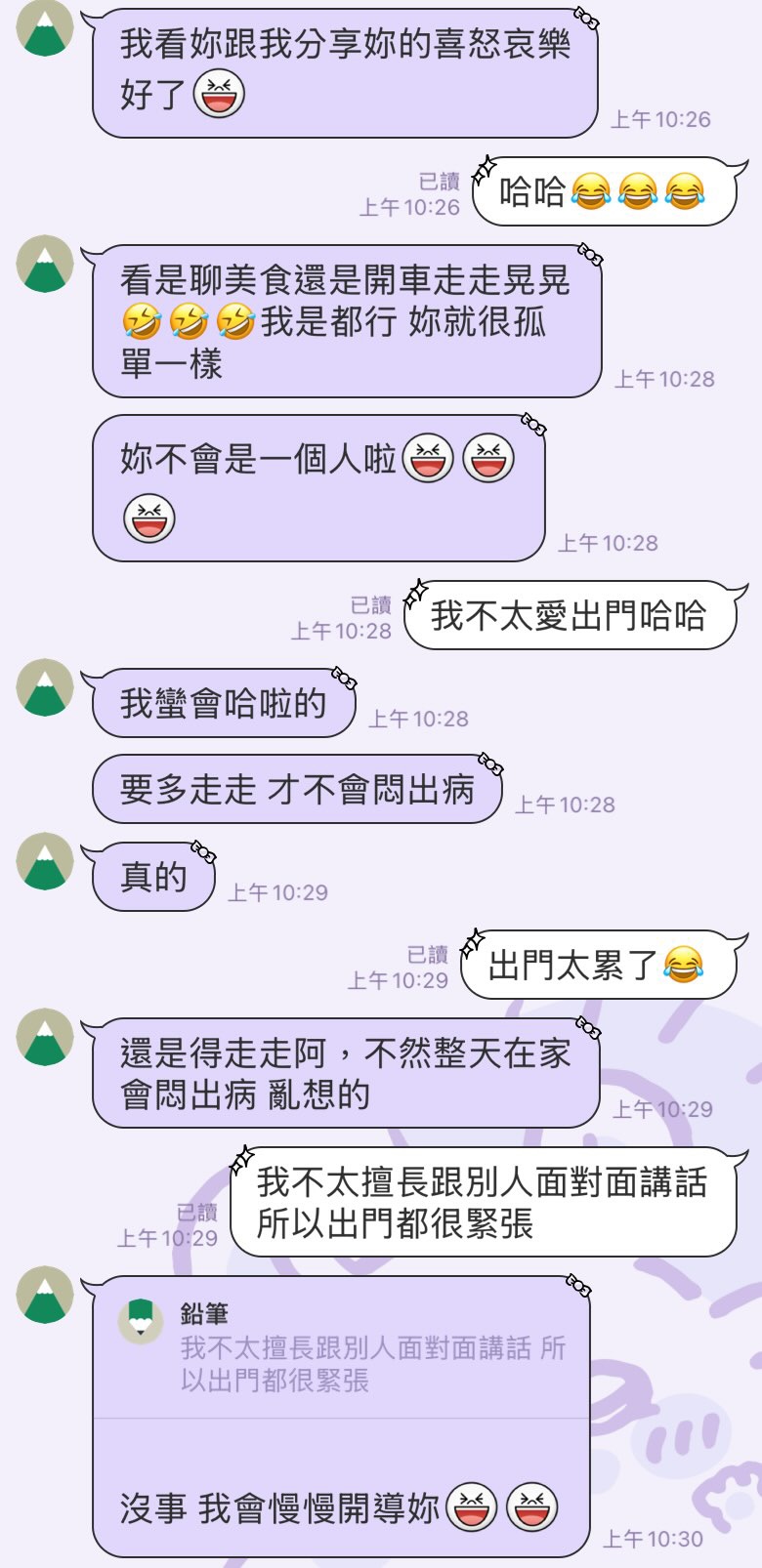Viewport: 762px width, 1568px height.
Task: View profile from avatar beside 我蠻會哈啦的
Action: tap(45, 687)
